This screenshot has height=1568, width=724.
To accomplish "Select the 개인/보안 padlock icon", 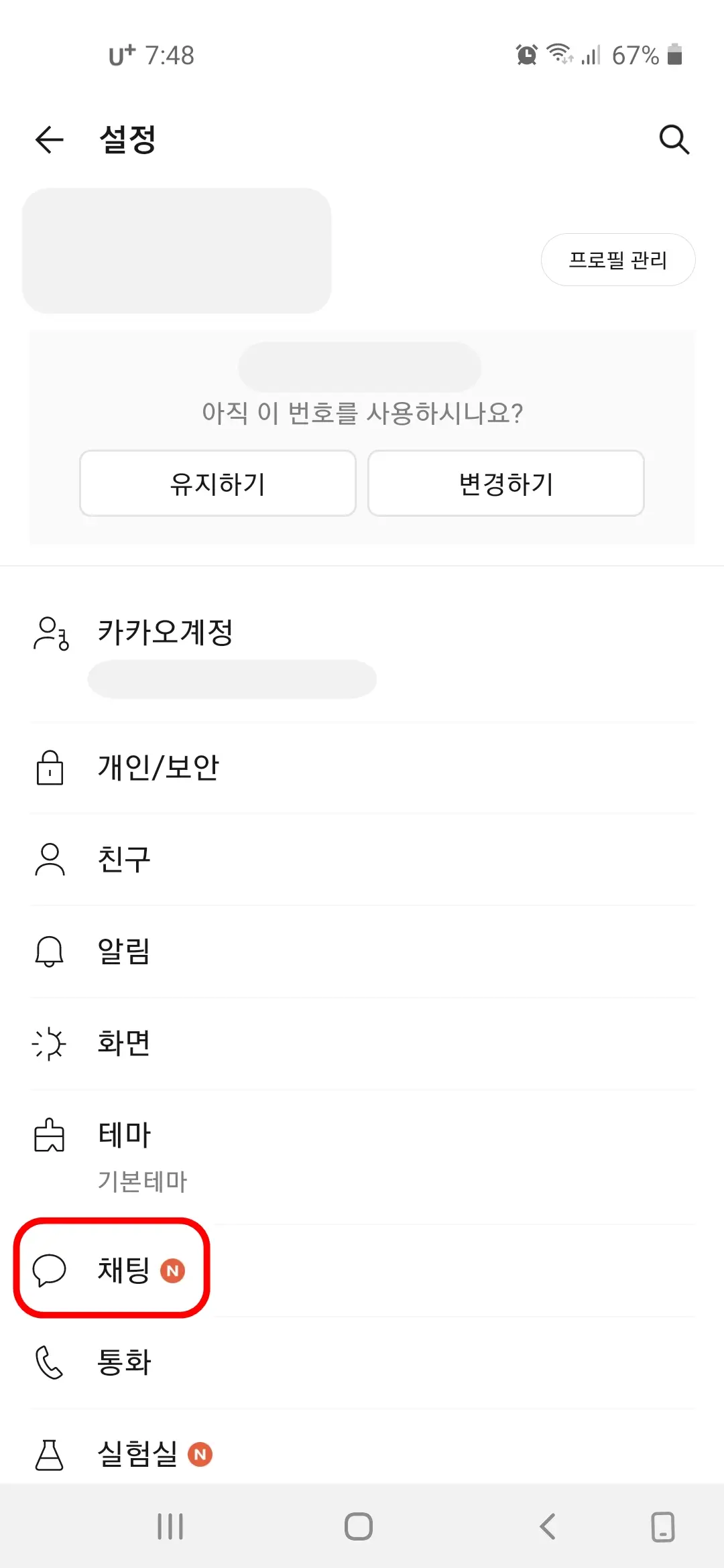I will [50, 769].
